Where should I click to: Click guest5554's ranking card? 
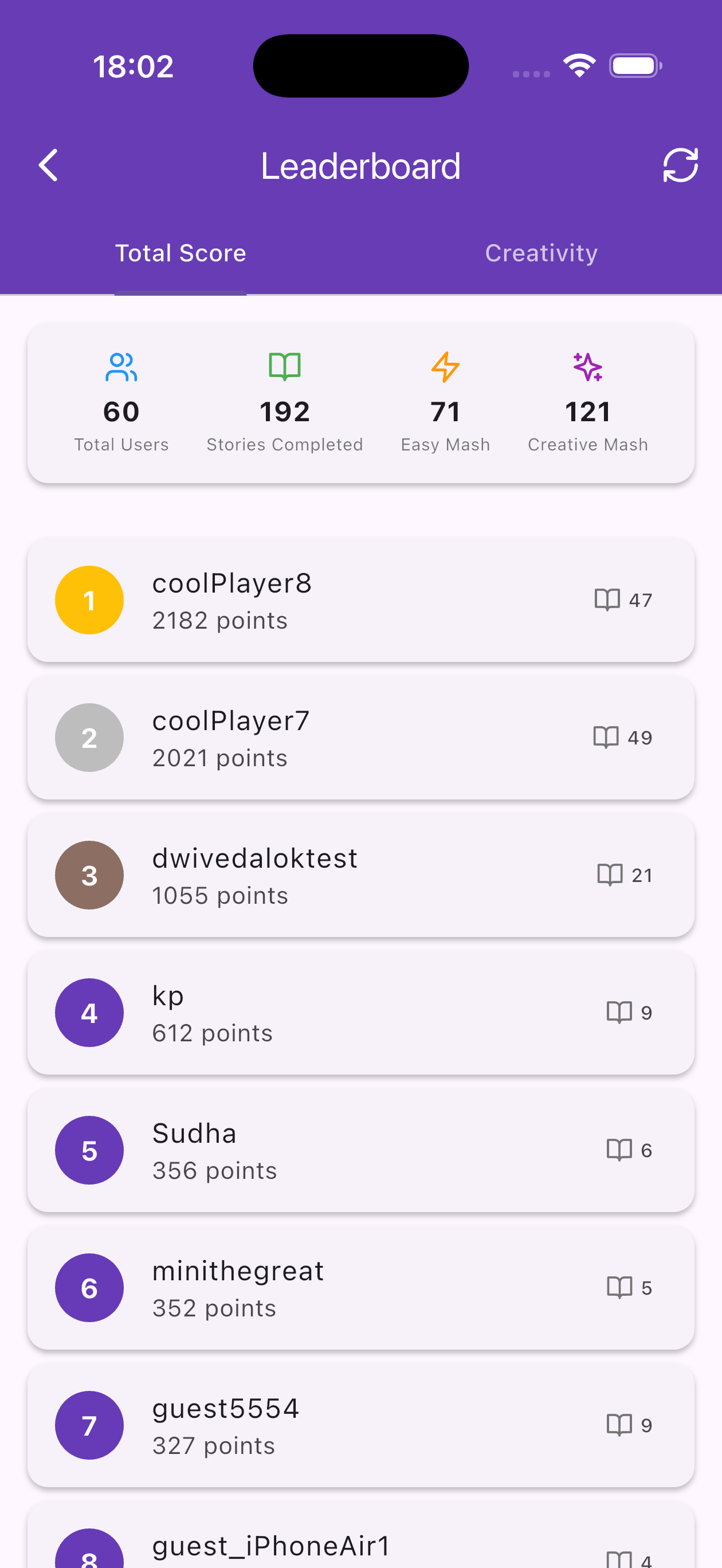click(x=361, y=1425)
